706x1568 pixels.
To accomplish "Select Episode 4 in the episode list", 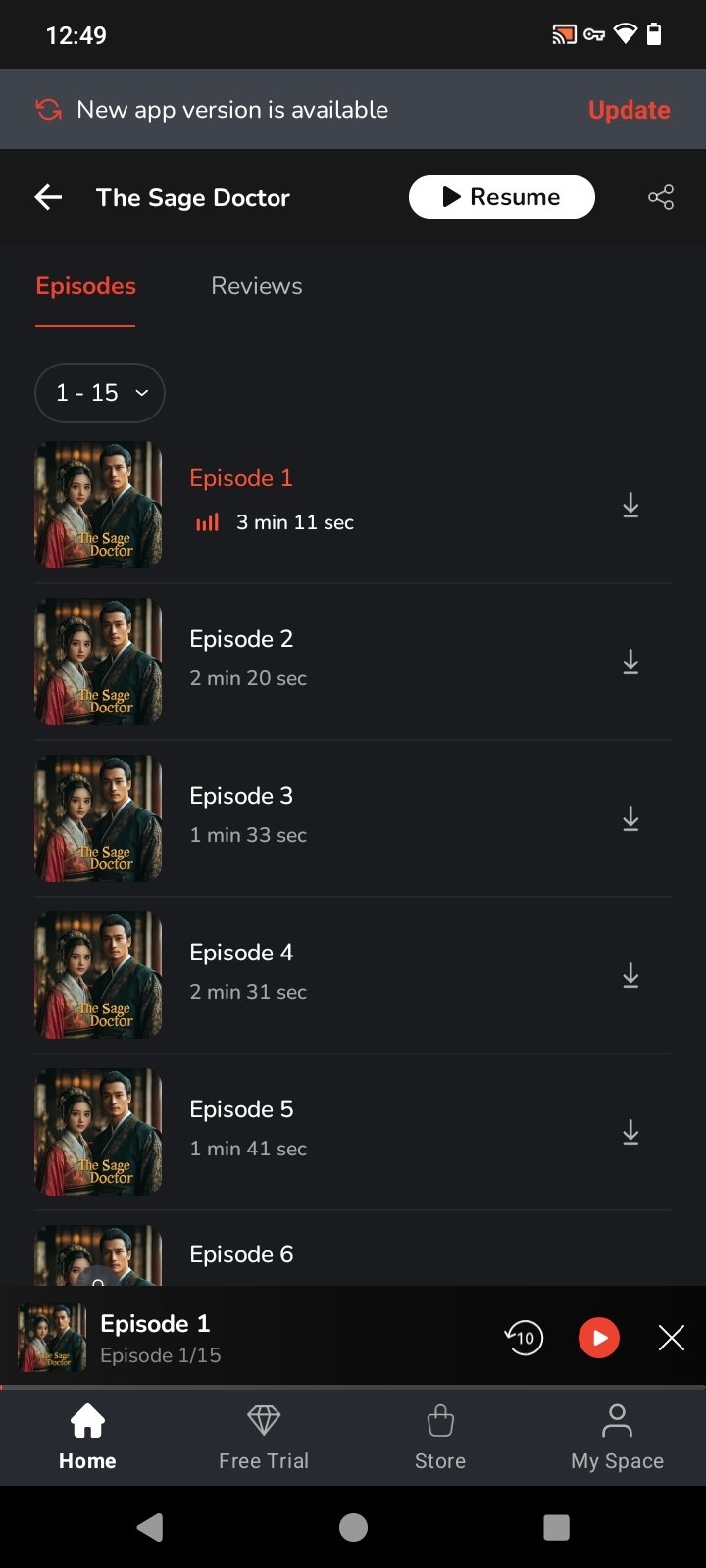I will 241,954.
